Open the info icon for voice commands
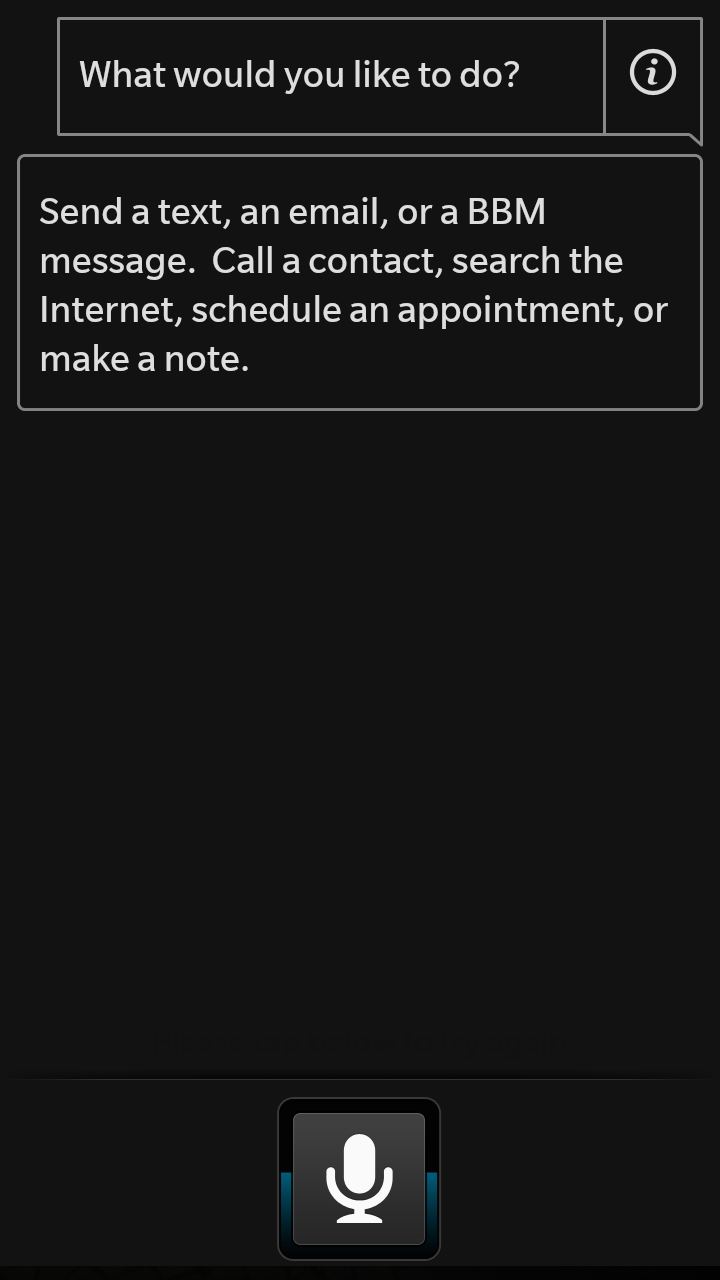720x1280 pixels. (x=653, y=74)
